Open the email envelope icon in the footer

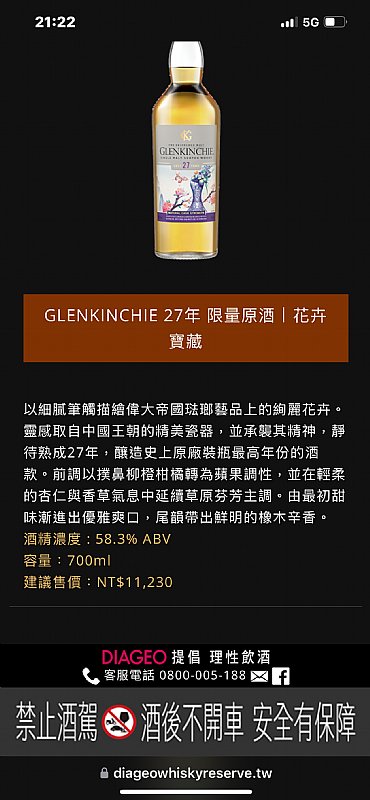click(259, 677)
